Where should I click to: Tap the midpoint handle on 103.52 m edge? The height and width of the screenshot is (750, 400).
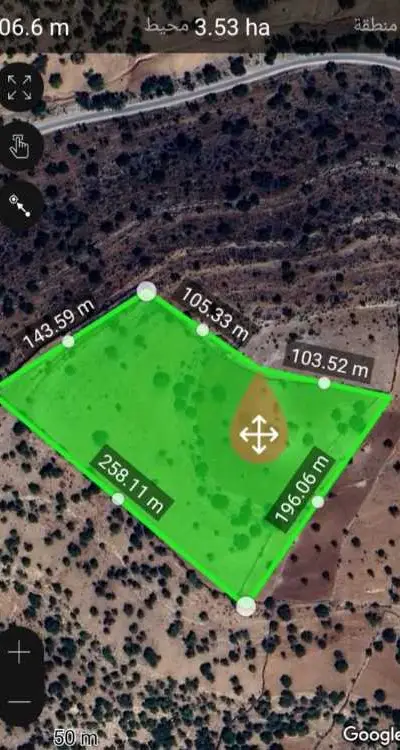coord(324,383)
